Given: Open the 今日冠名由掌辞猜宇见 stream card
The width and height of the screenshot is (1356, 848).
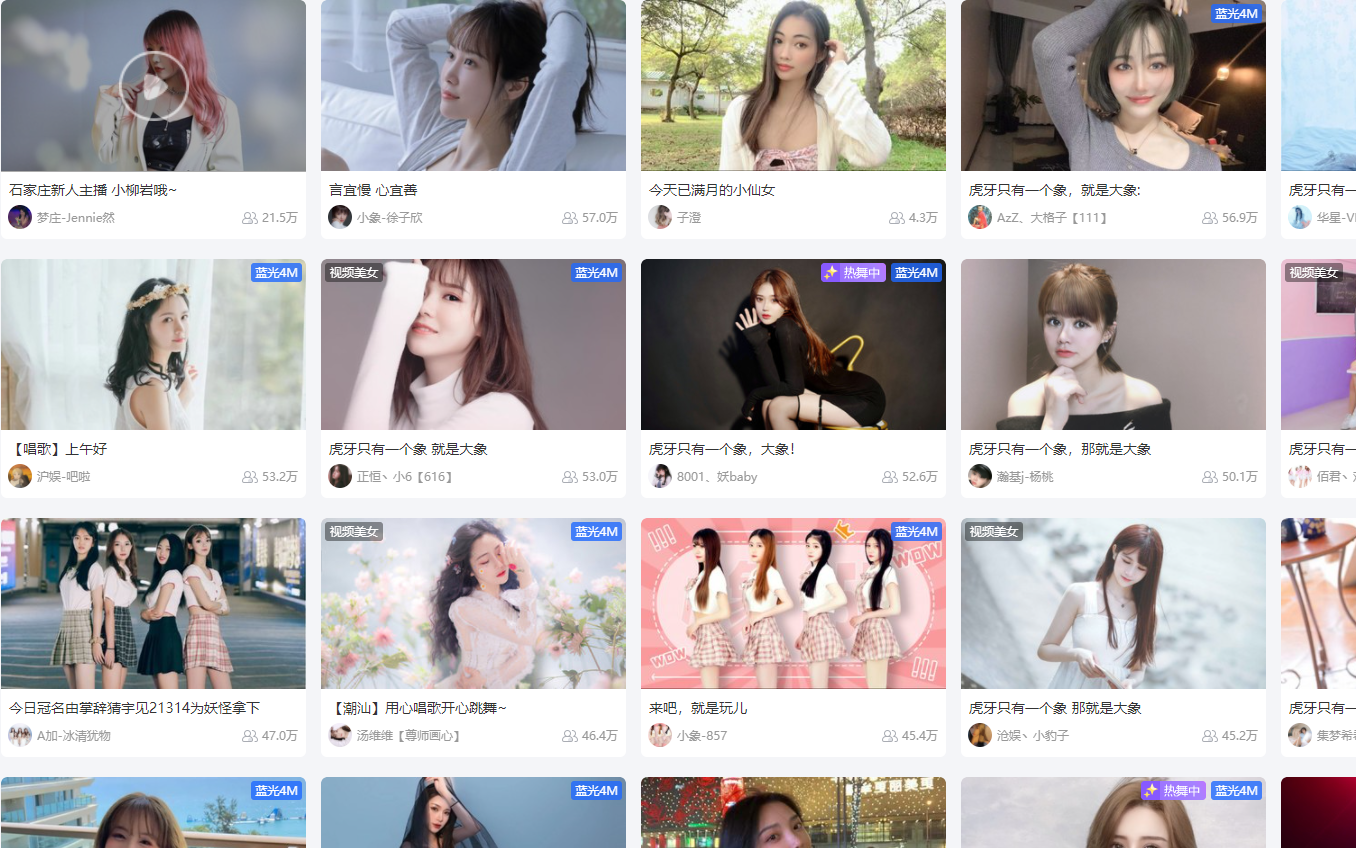Looking at the screenshot, I should point(153,604).
